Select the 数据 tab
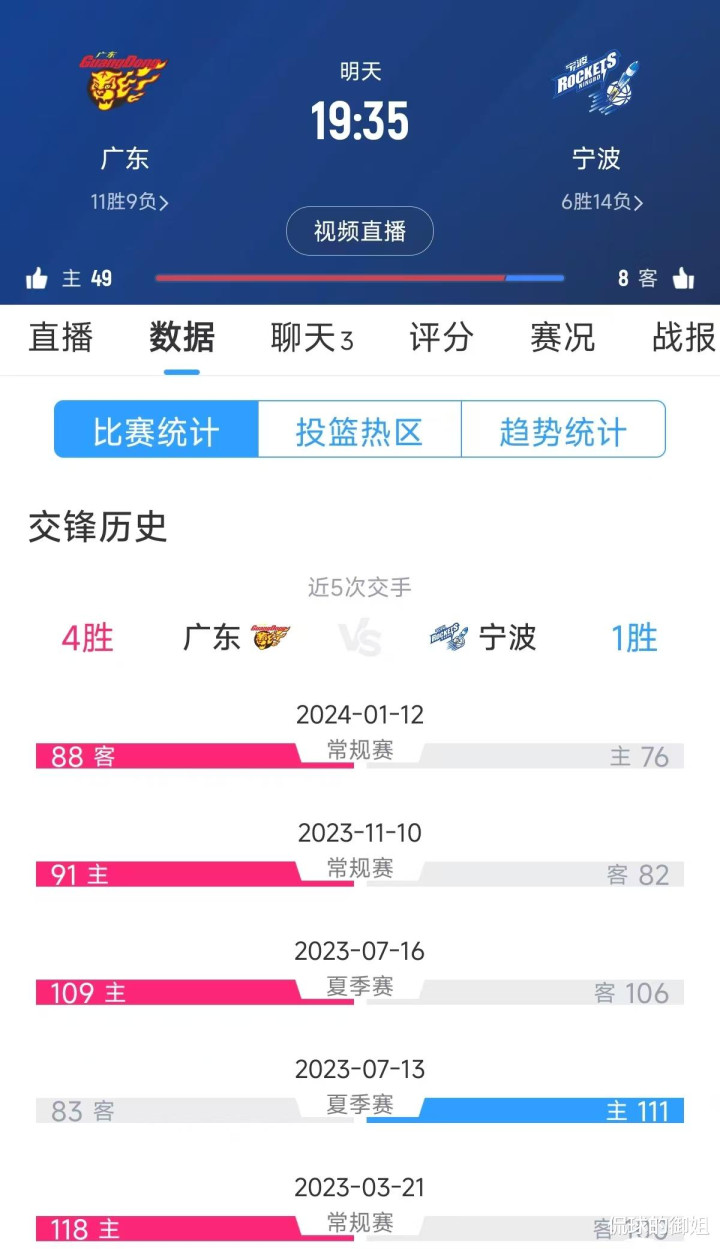720x1249 pixels. point(182,338)
